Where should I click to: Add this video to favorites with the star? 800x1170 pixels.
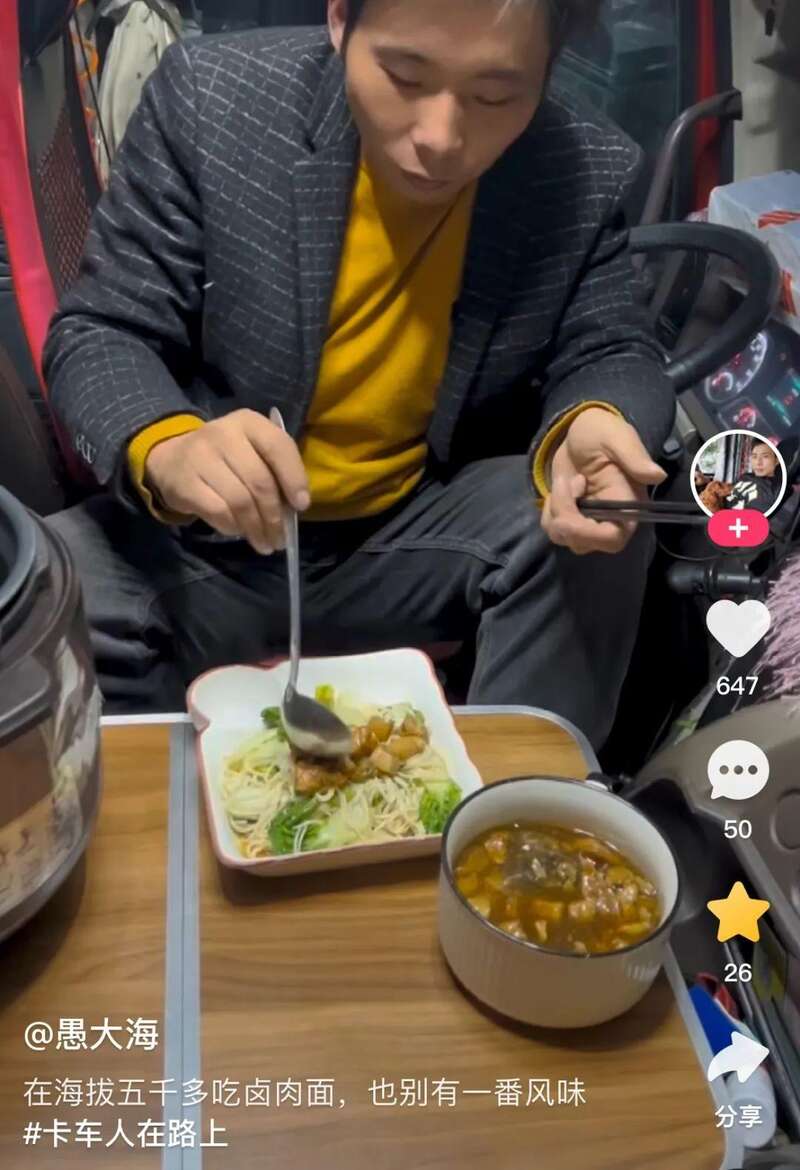coord(738,912)
